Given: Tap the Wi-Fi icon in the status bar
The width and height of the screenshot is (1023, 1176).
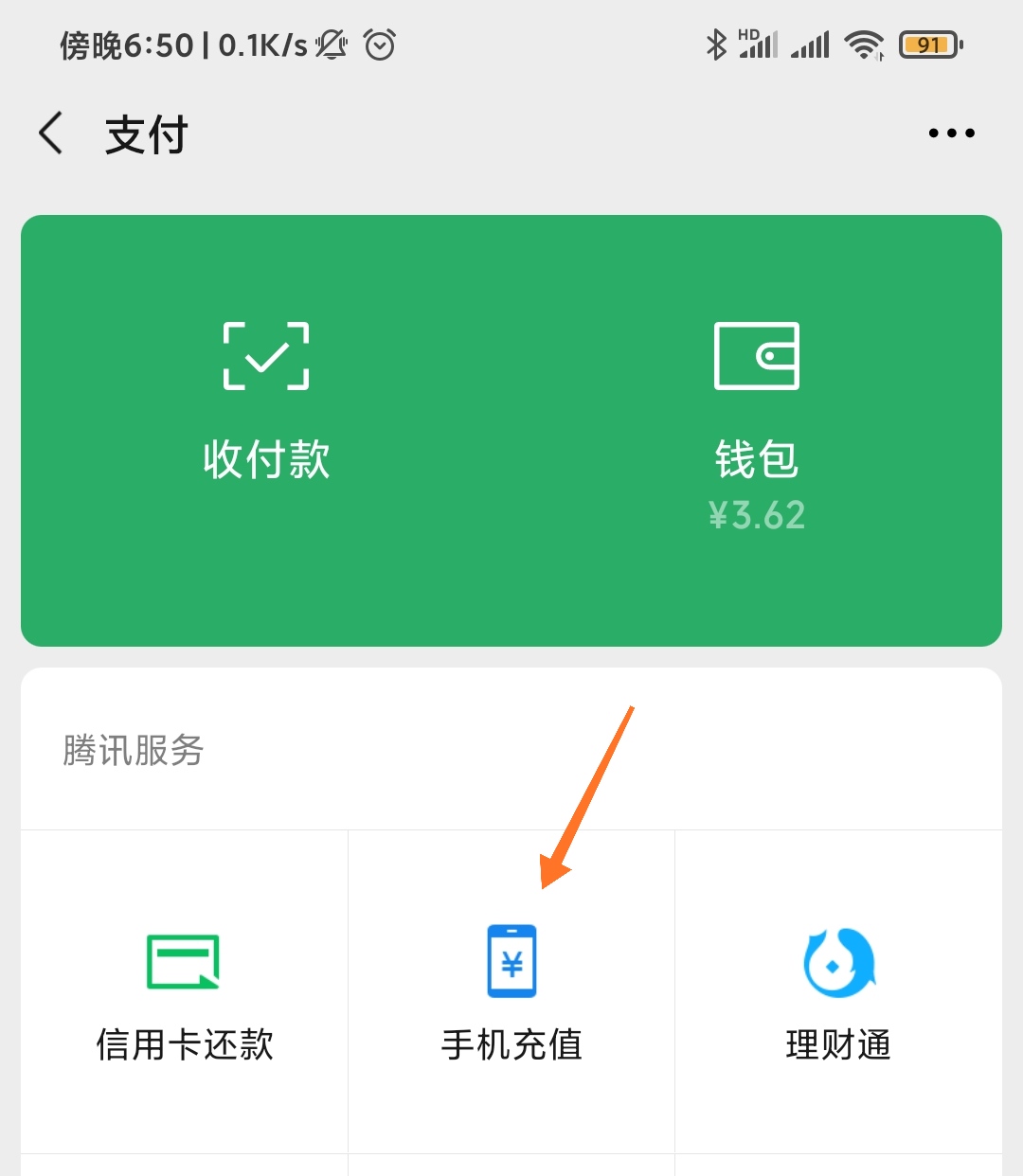Looking at the screenshot, I should coord(864,43).
